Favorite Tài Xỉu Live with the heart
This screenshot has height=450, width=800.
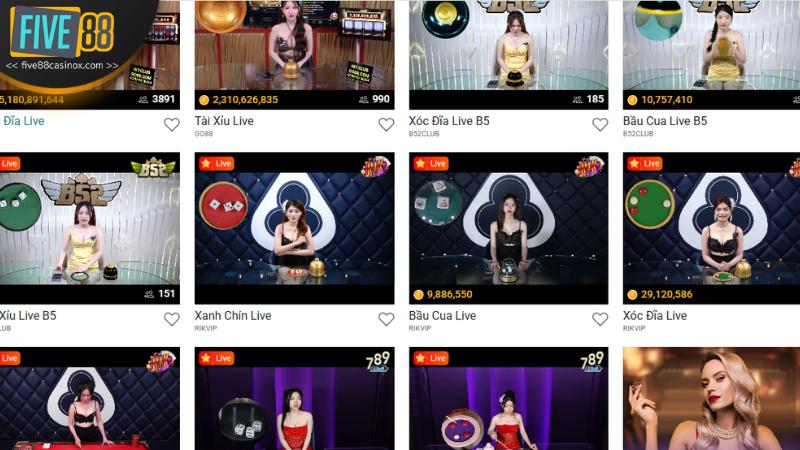(x=386, y=125)
